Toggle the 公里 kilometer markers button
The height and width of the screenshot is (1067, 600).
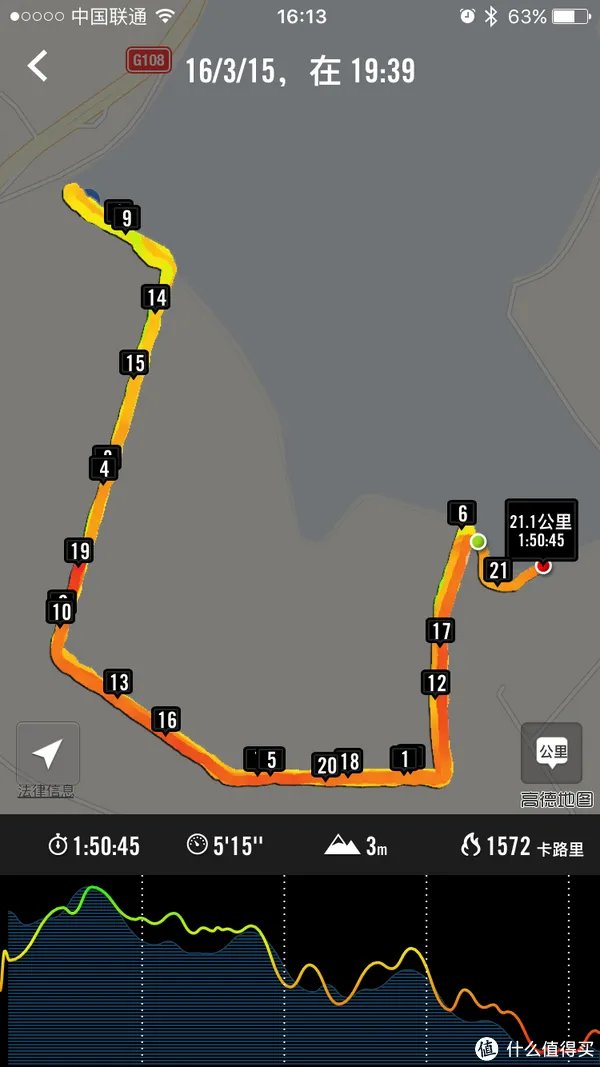[552, 753]
